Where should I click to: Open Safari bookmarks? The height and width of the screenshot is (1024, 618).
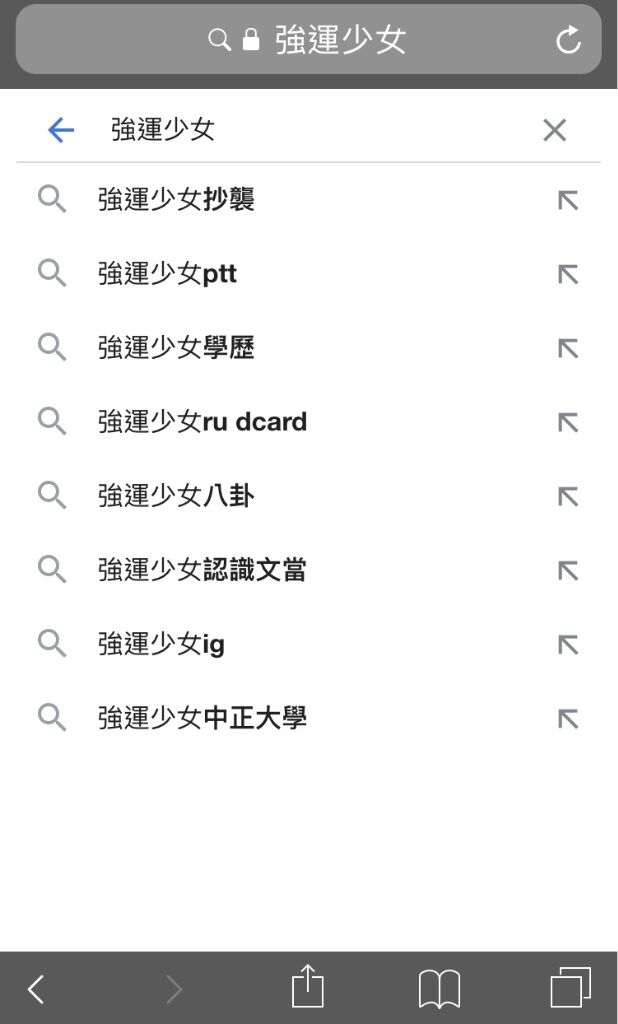click(439, 989)
